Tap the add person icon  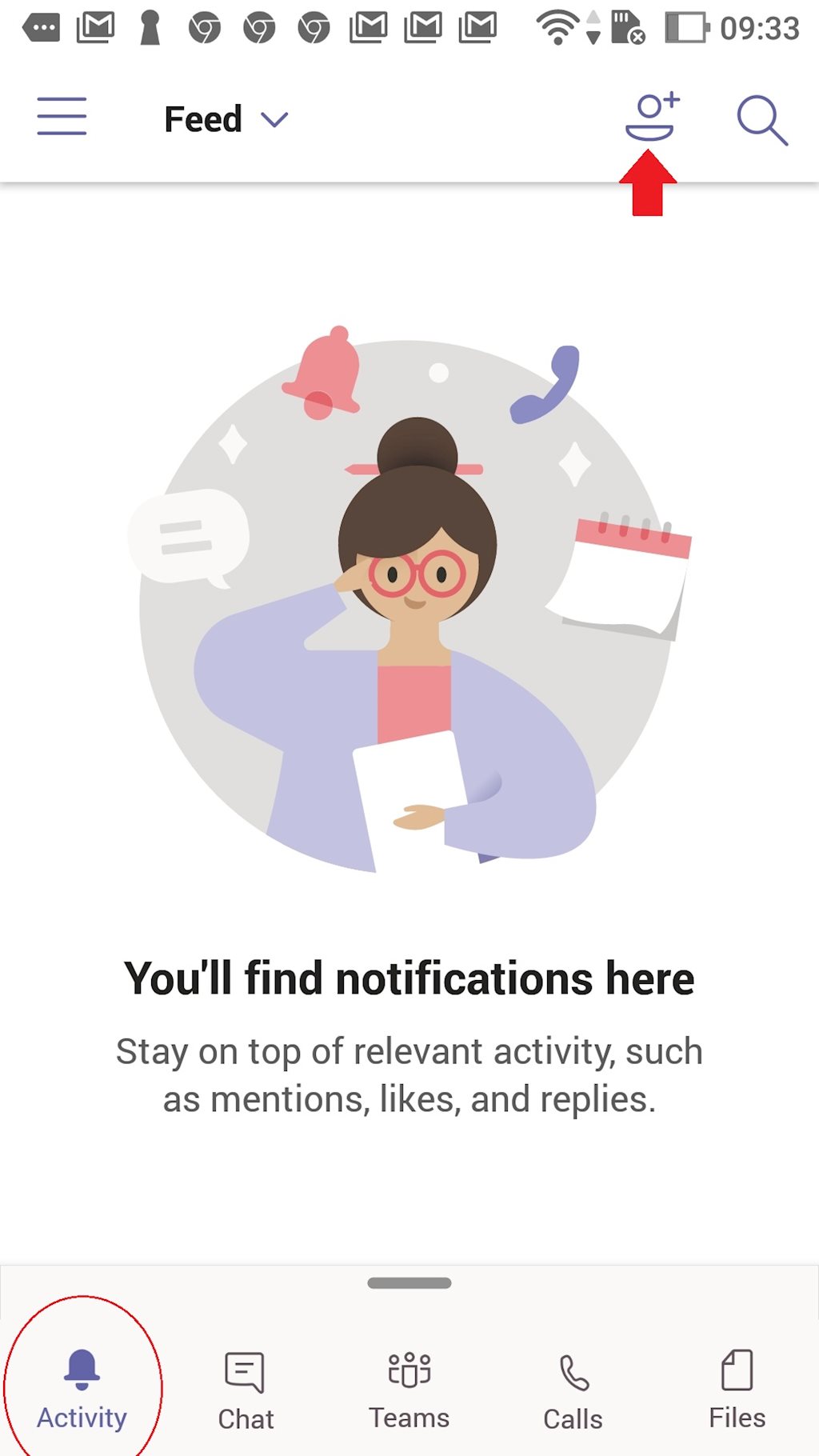(652, 117)
